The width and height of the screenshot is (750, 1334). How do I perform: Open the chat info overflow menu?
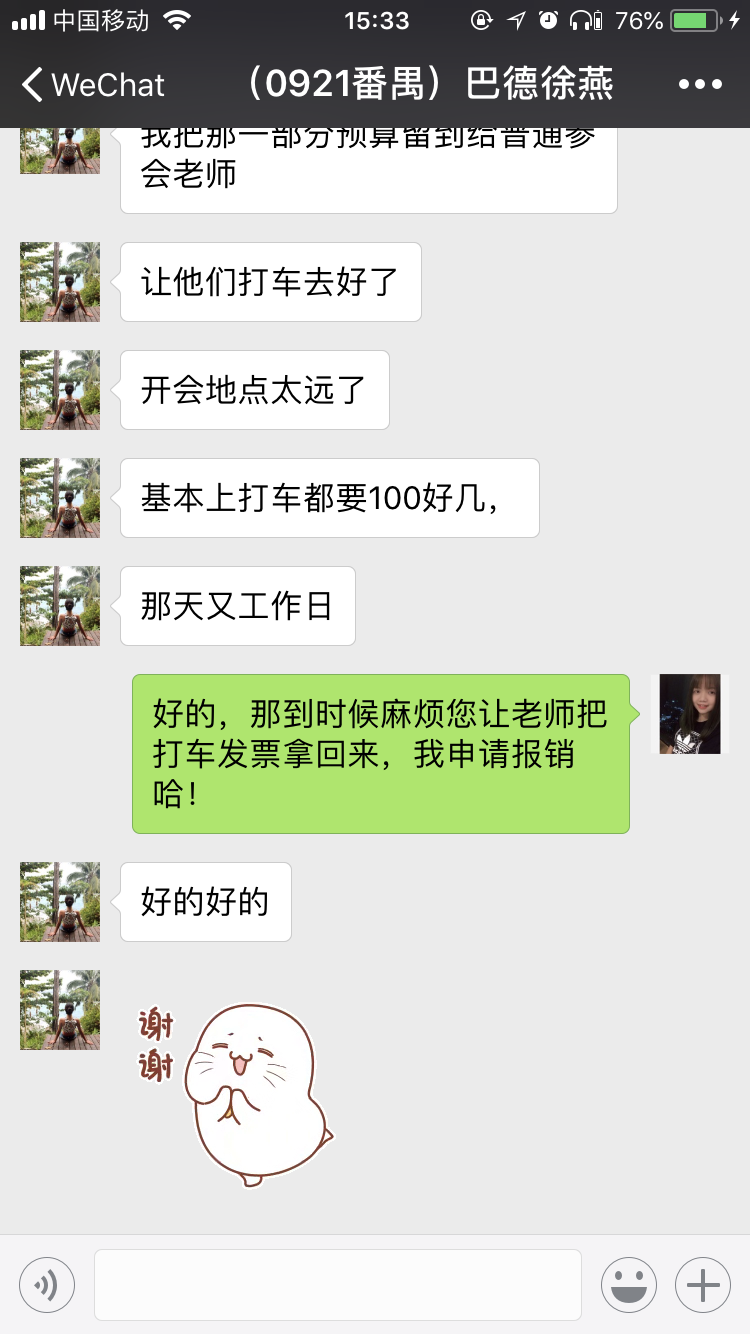pyautogui.click(x=700, y=85)
